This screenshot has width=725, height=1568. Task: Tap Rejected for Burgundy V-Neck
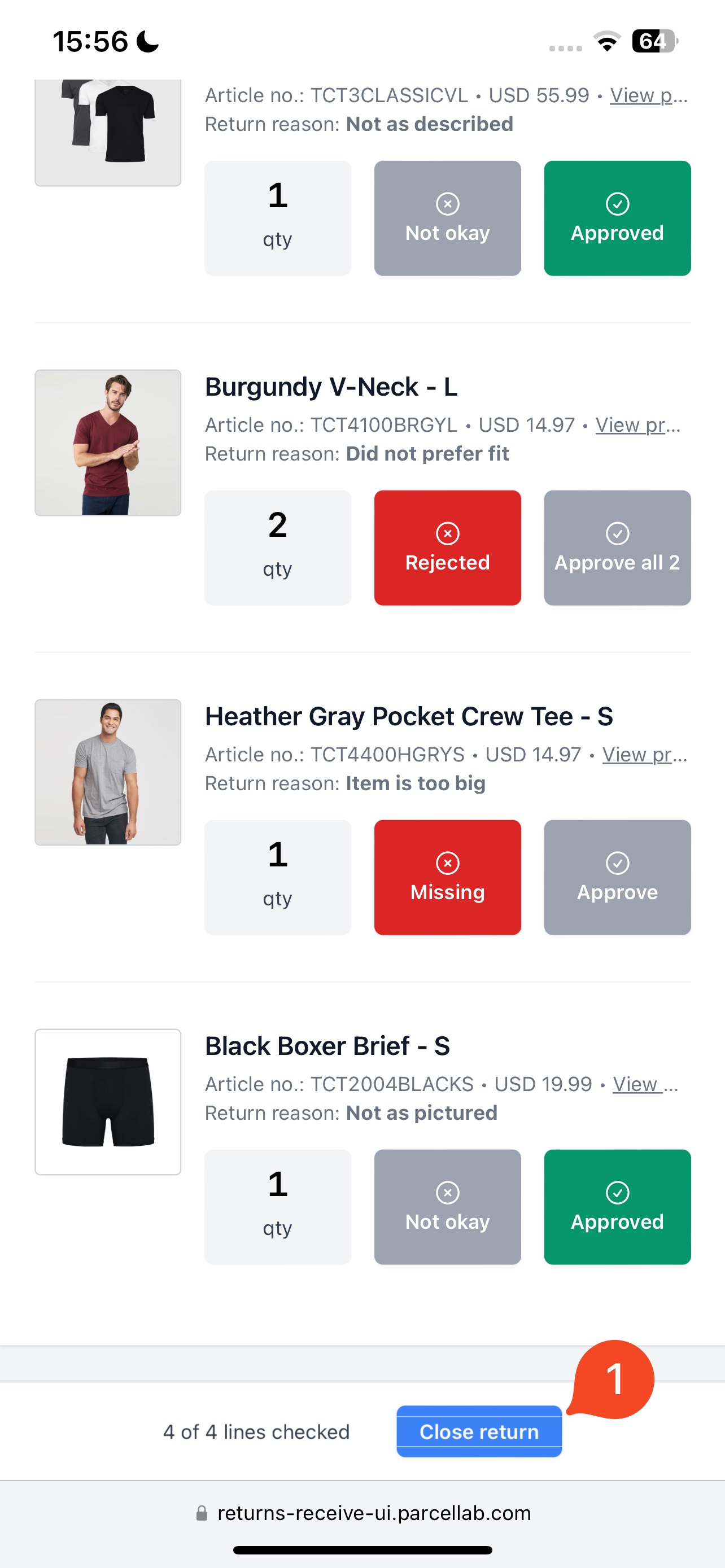coord(447,547)
